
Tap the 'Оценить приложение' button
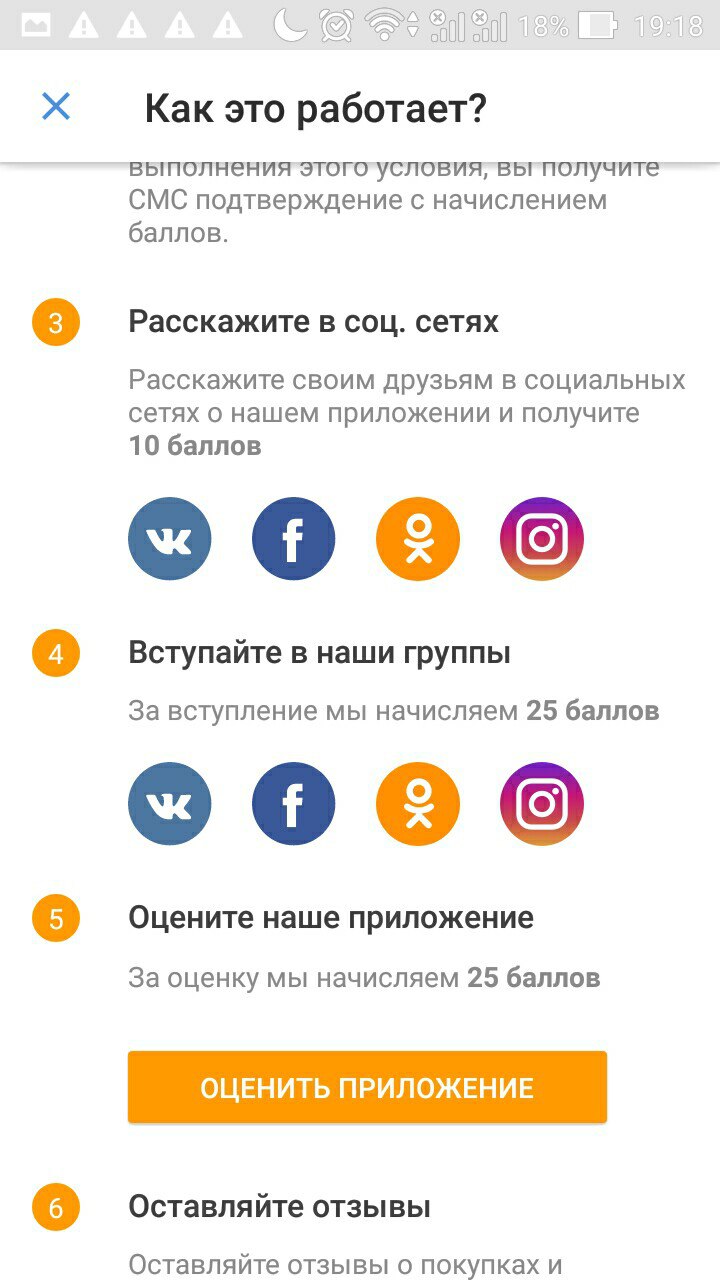[367, 1087]
